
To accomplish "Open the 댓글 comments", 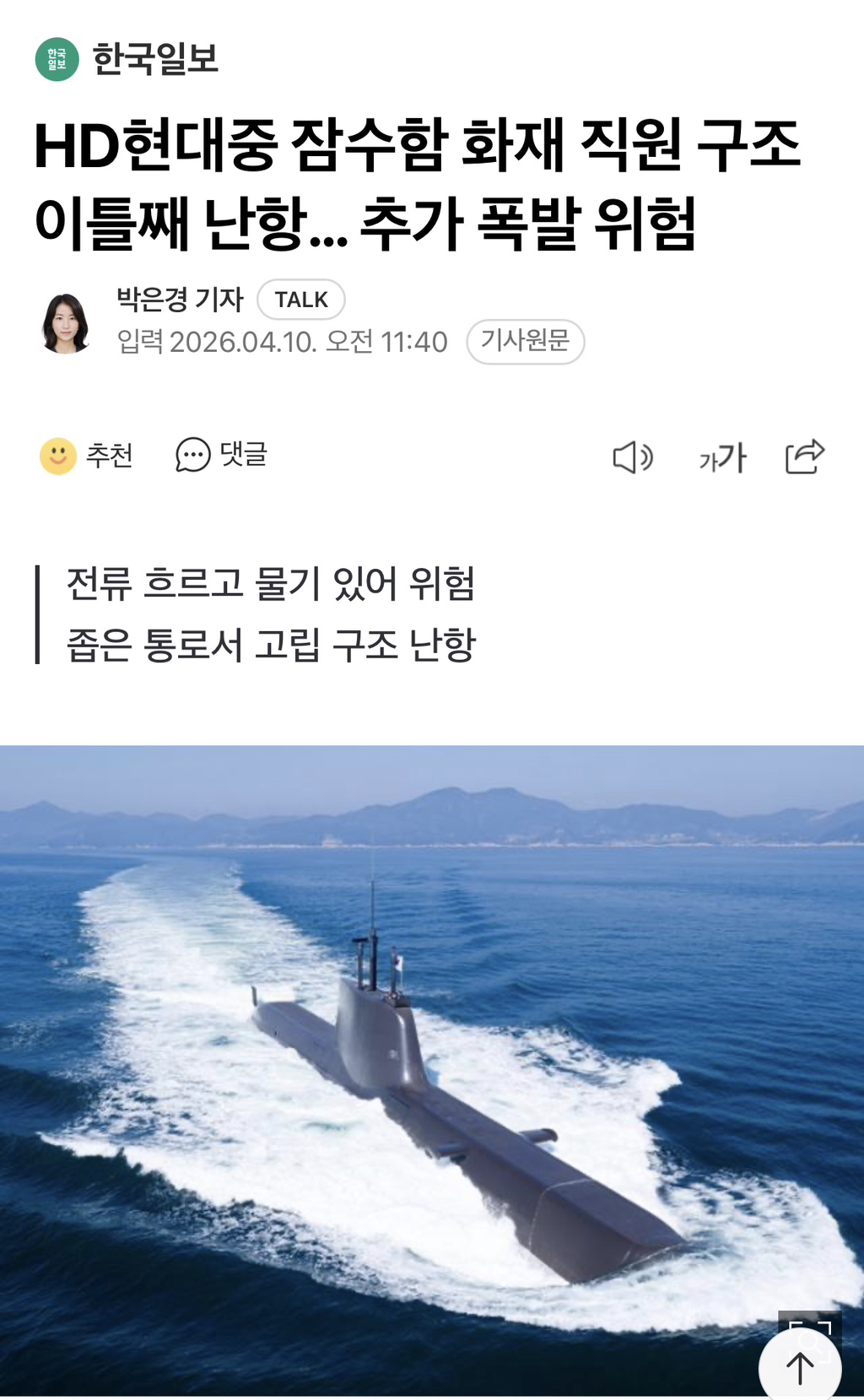I will coord(221,455).
